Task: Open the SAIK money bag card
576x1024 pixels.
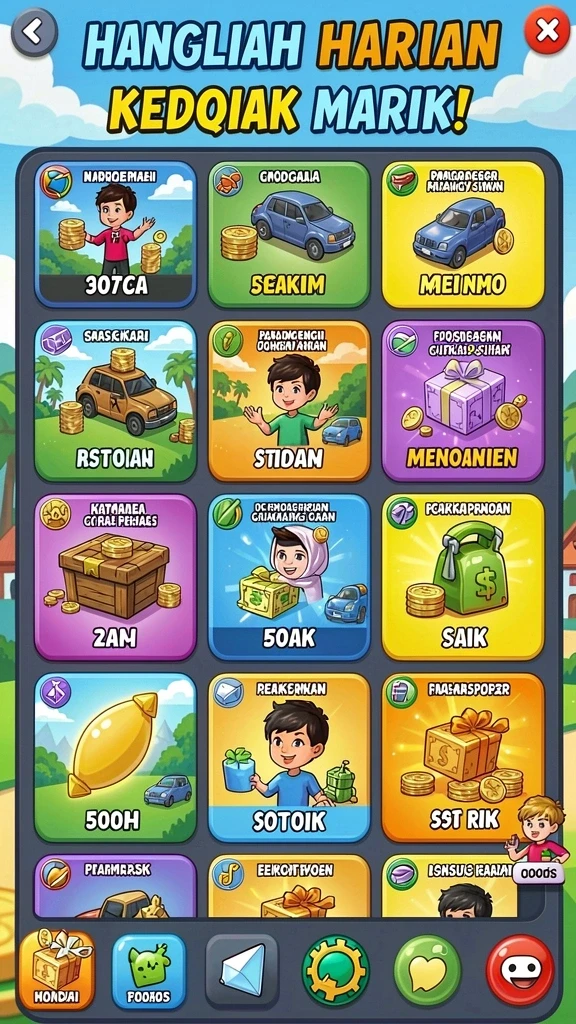Action: coord(463,577)
